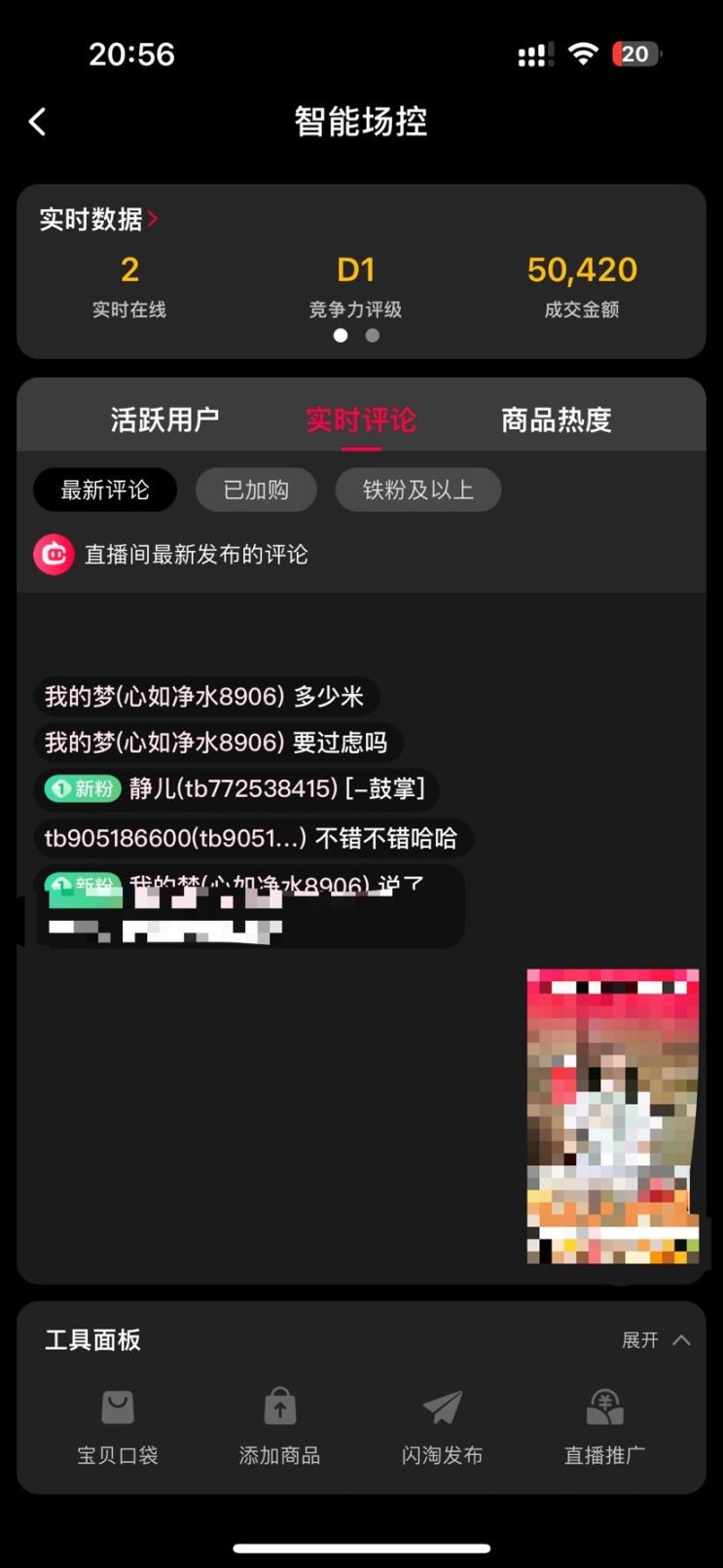
Task: Switch to 活跃用户 tab
Action: pyautogui.click(x=164, y=419)
